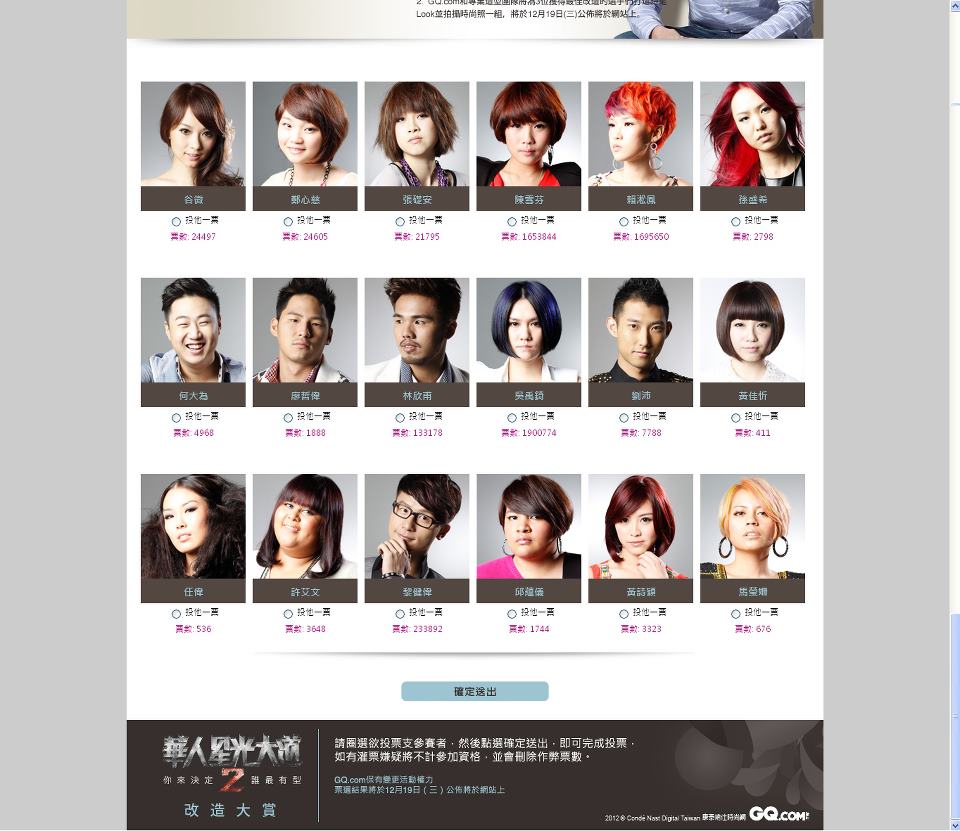
Task: Choose the vote radio under 何大為
Action: [176, 418]
